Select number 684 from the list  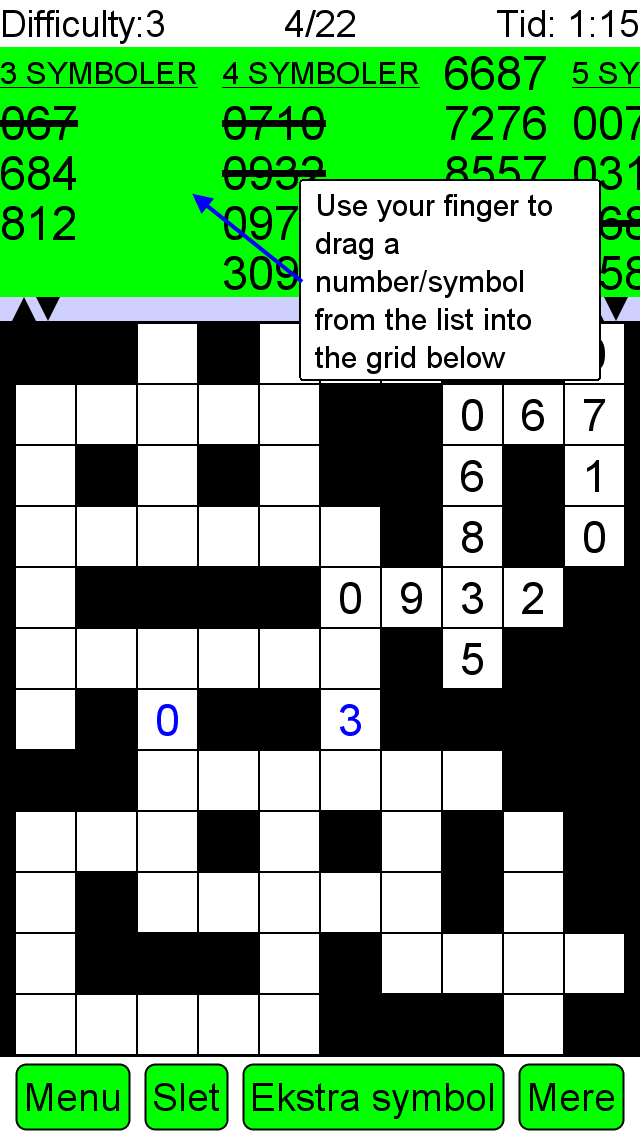[38, 174]
